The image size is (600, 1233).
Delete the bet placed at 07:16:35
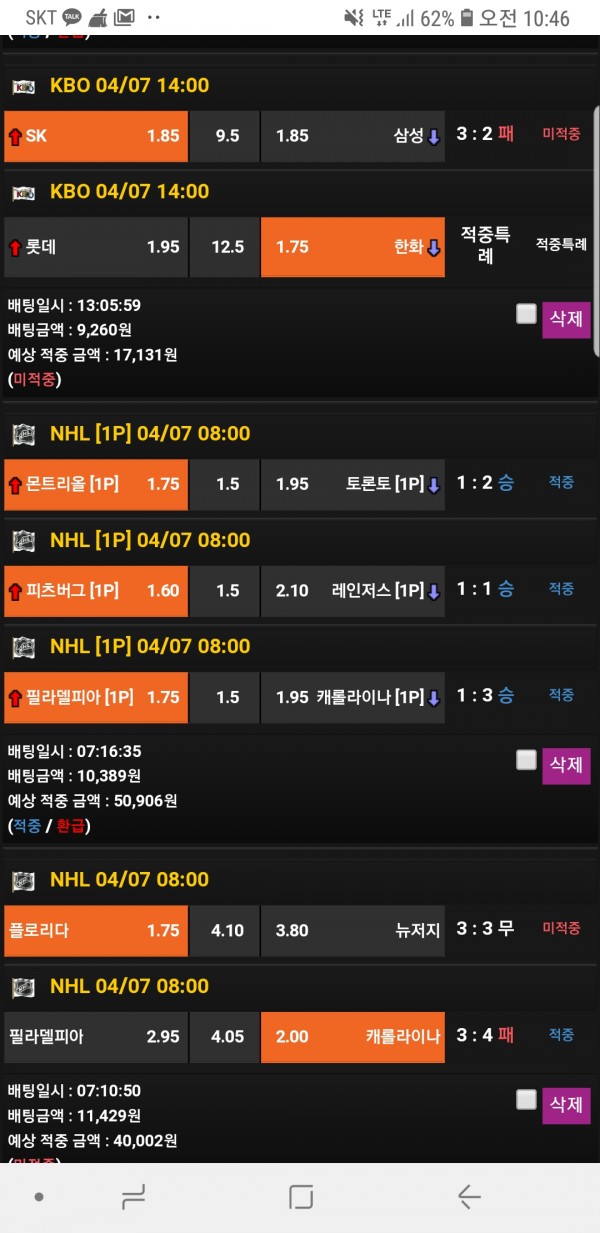(x=566, y=766)
